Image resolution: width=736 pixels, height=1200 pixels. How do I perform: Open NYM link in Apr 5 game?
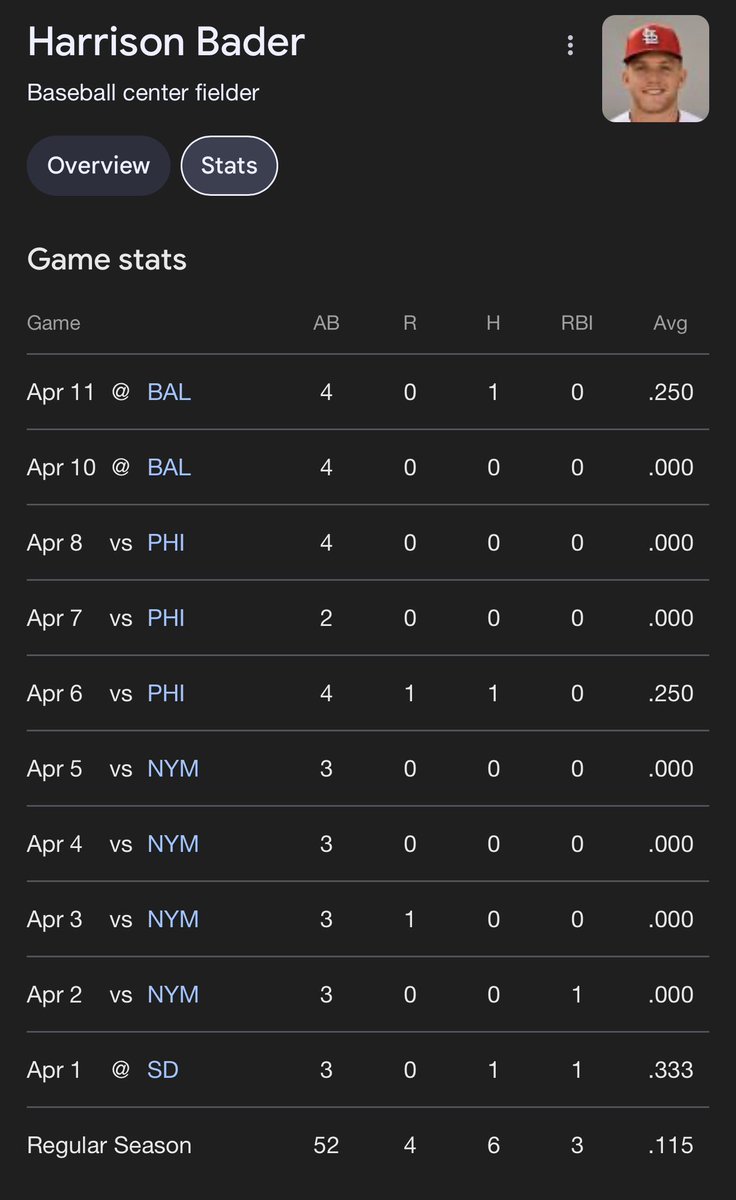(173, 769)
